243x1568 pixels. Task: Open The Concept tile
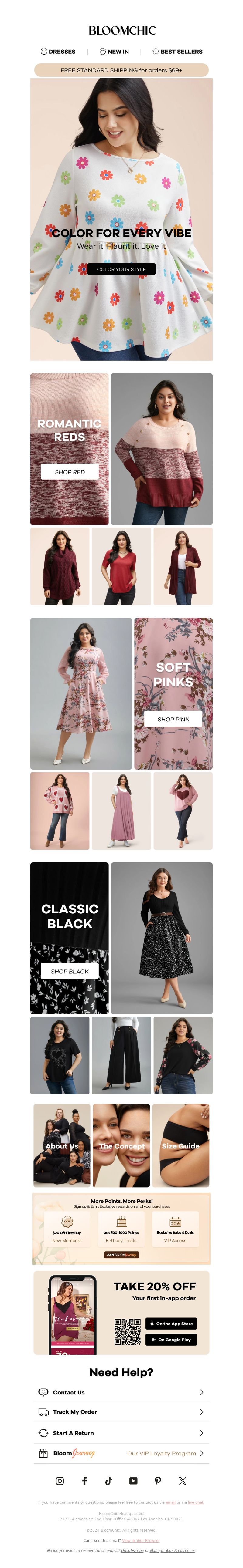[x=121, y=1145]
